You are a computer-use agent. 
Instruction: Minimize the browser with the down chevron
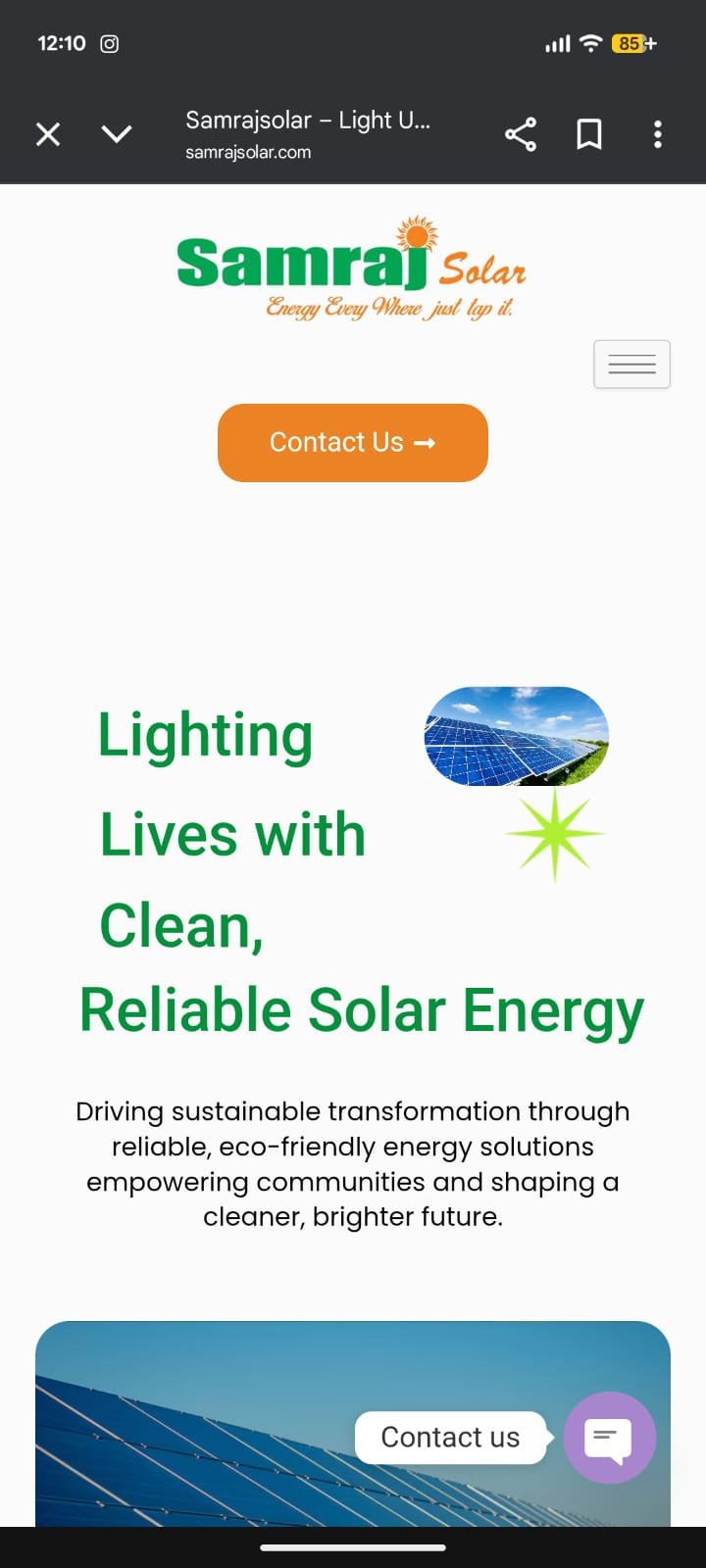tap(117, 134)
